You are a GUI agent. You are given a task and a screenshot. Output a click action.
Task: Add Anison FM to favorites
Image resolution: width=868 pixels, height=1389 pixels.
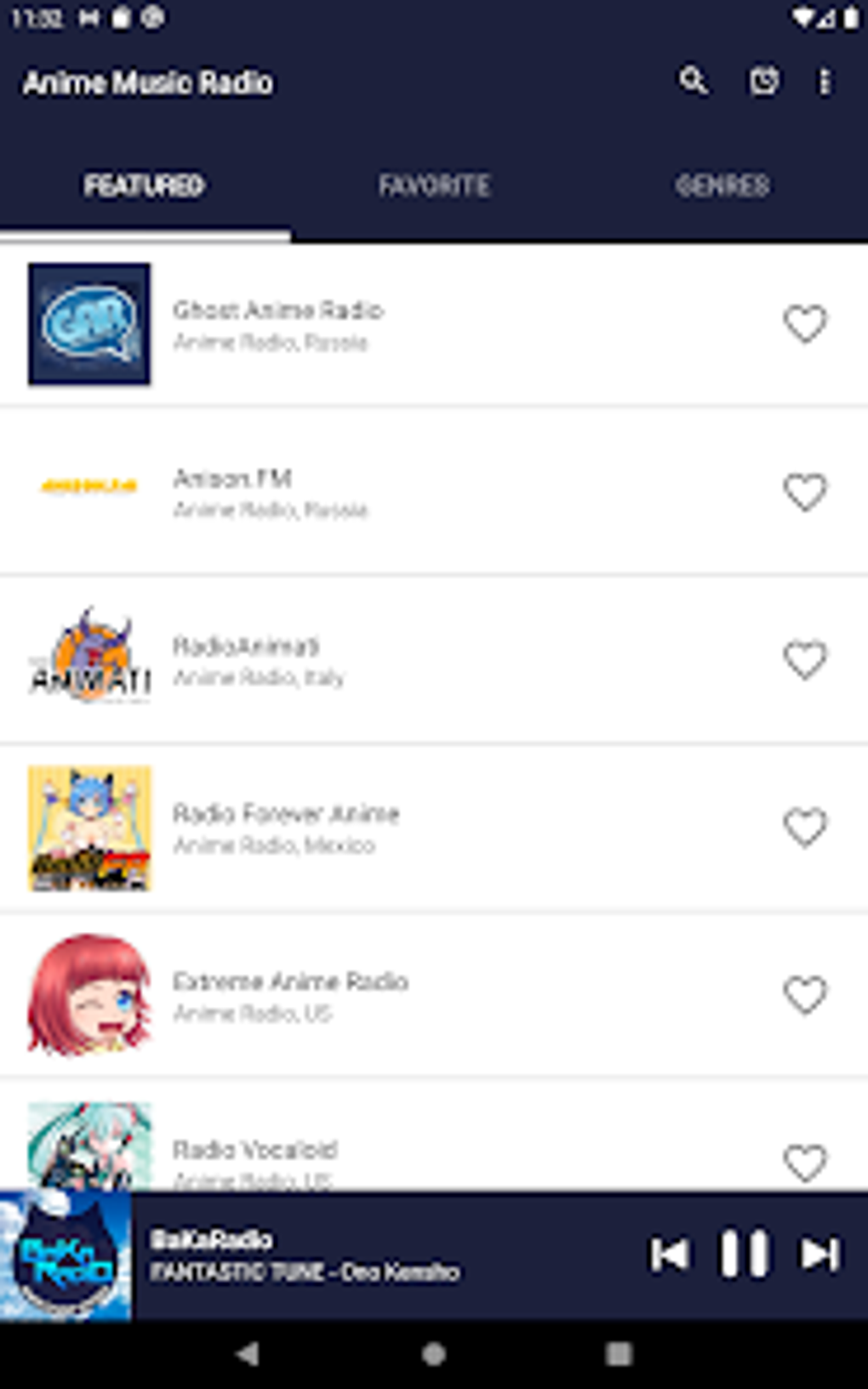(x=805, y=492)
